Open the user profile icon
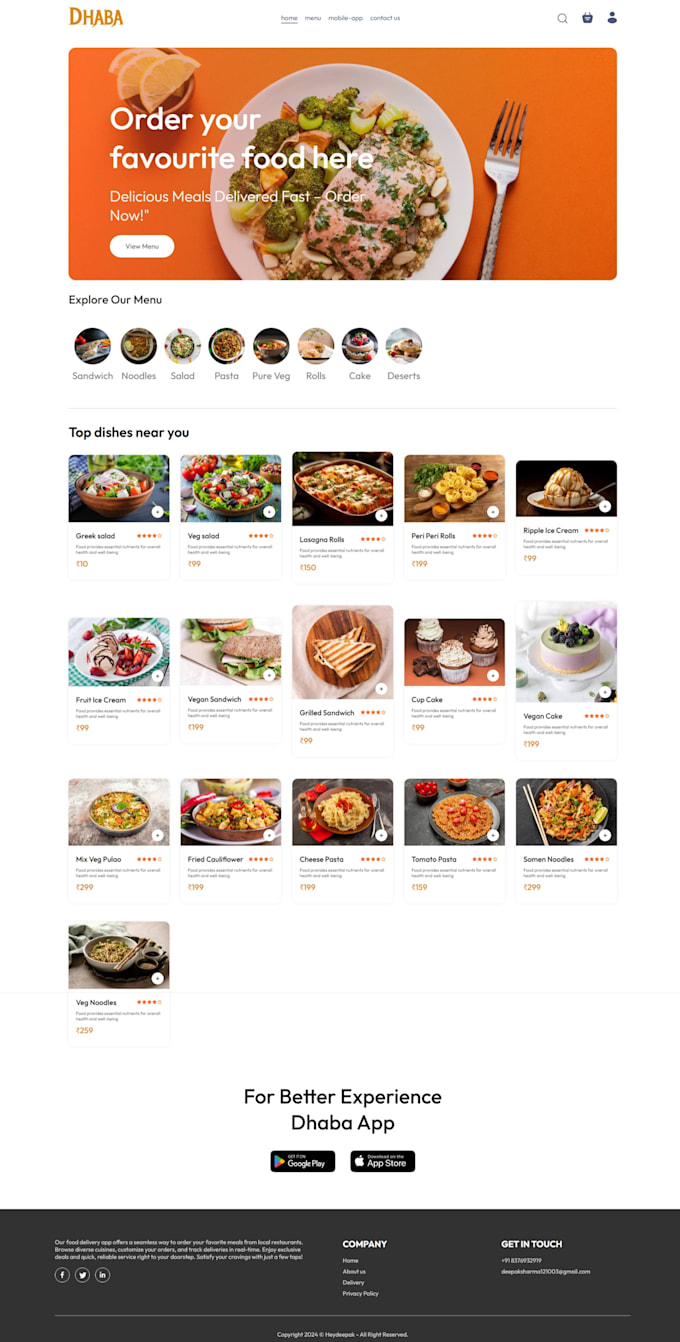 (x=612, y=18)
